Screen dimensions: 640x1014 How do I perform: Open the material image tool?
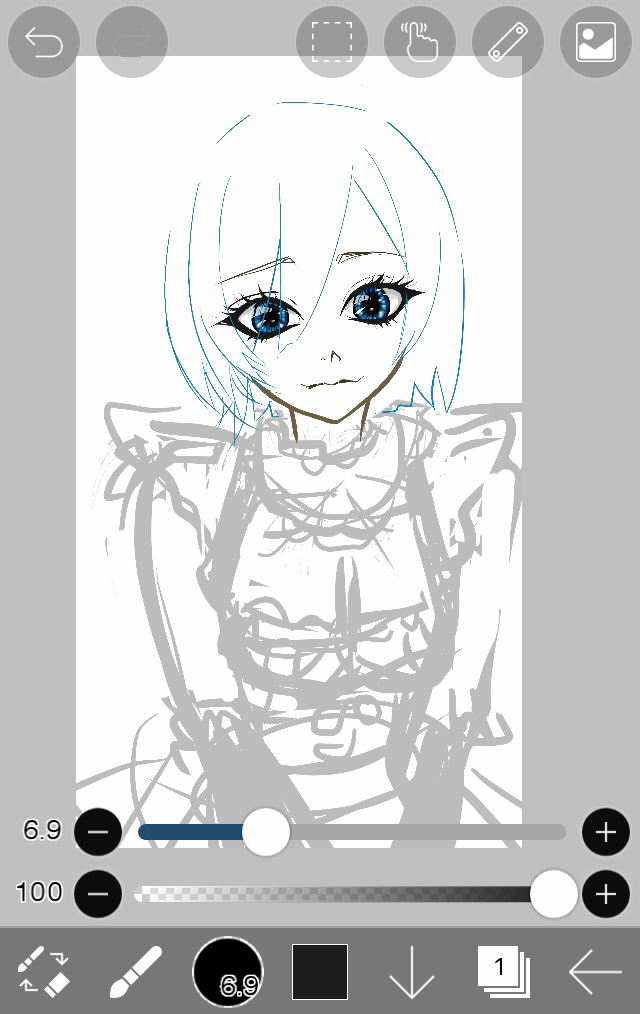coord(596,42)
